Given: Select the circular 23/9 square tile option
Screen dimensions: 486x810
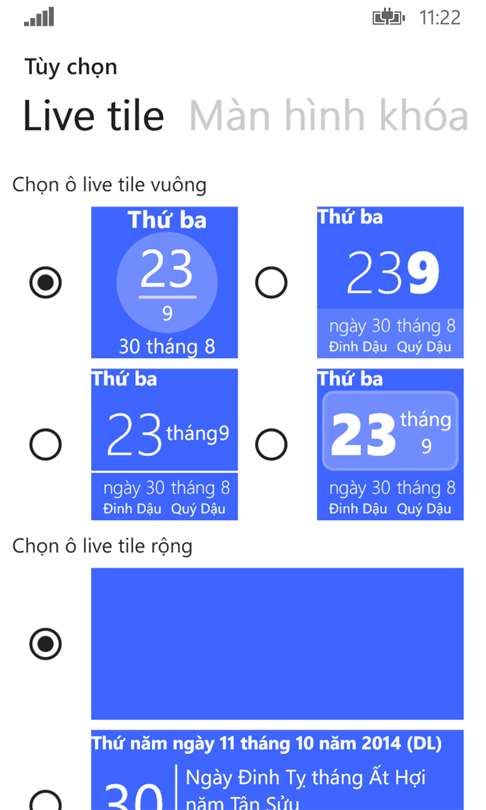Looking at the screenshot, I should point(45,283).
